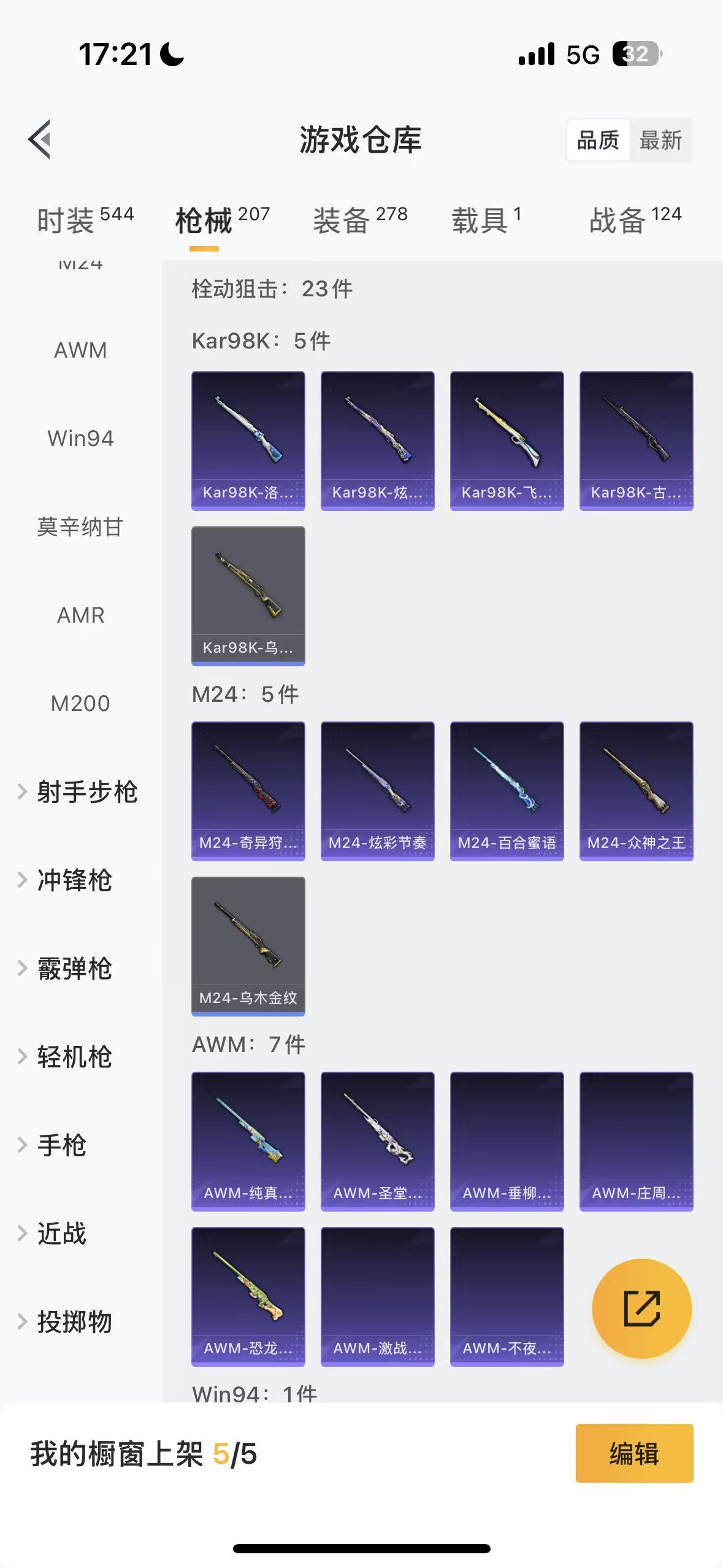Sort by 最新
Viewport: 723px width, 1568px height.
(x=660, y=140)
